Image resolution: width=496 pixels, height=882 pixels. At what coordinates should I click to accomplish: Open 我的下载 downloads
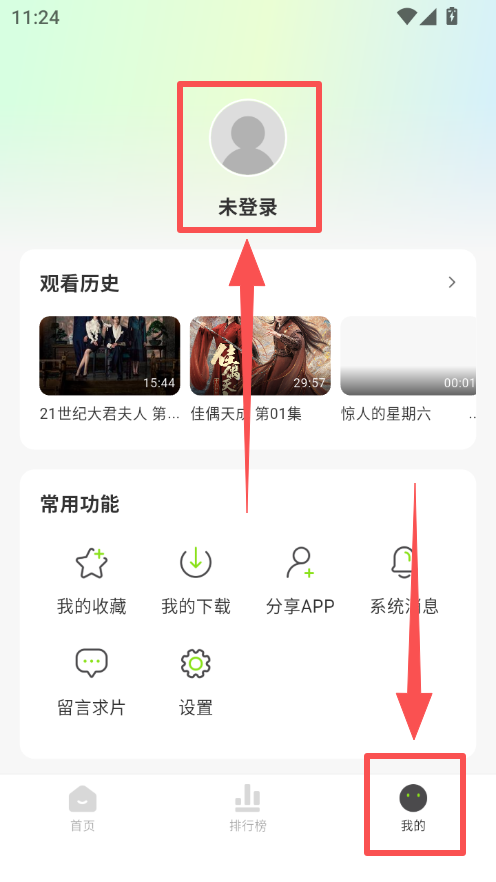pos(196,581)
